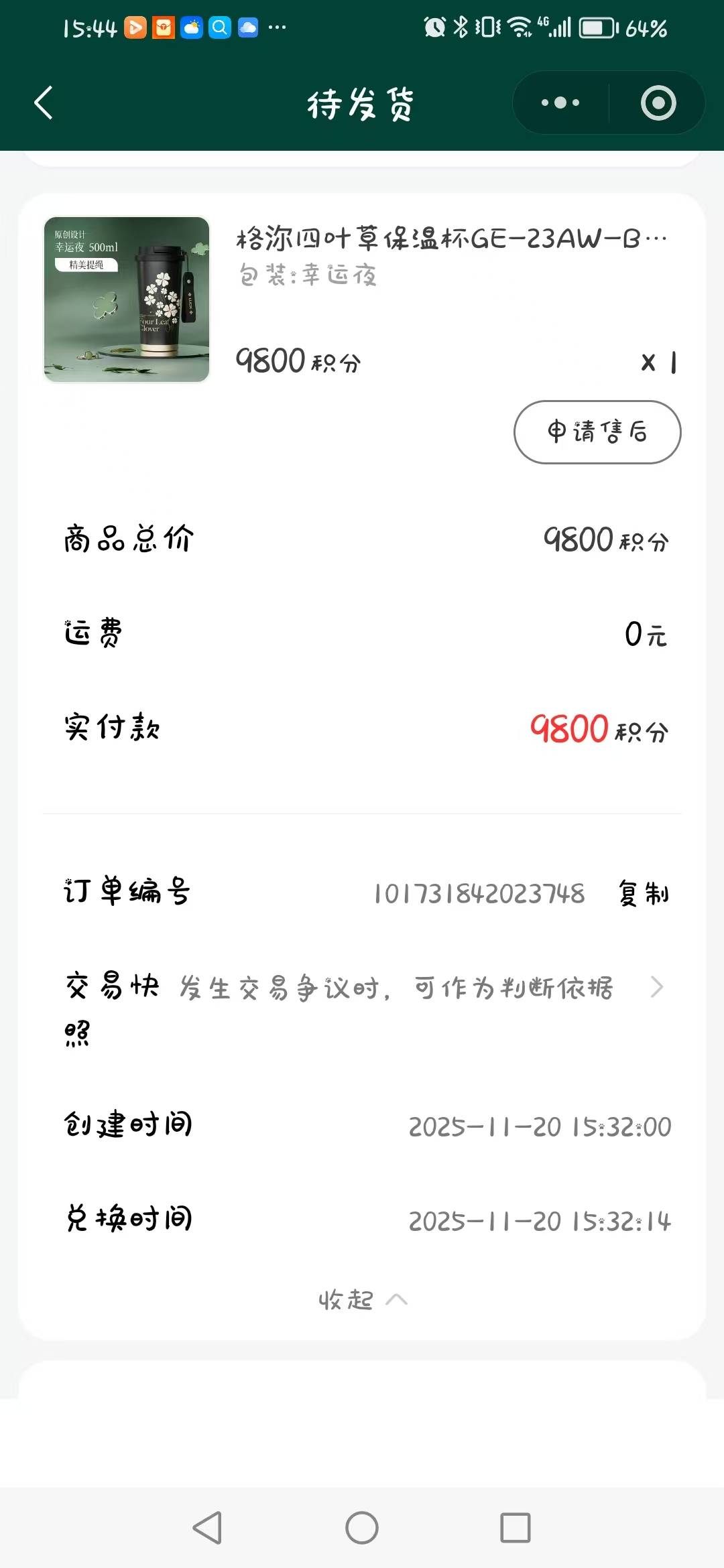
Task: Tap the Wi-Fi icon in status bar
Action: [x=520, y=27]
